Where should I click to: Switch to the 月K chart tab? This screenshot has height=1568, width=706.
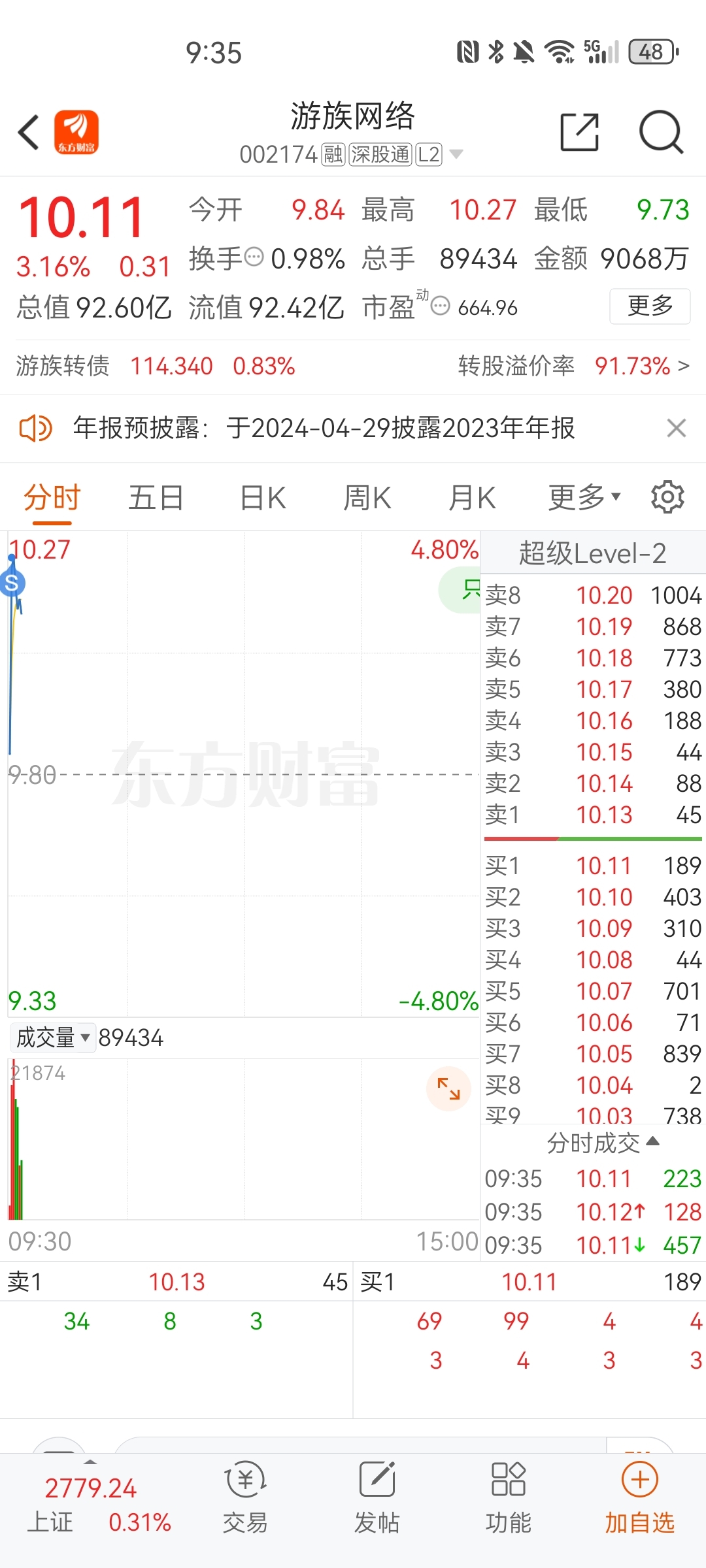coord(472,498)
